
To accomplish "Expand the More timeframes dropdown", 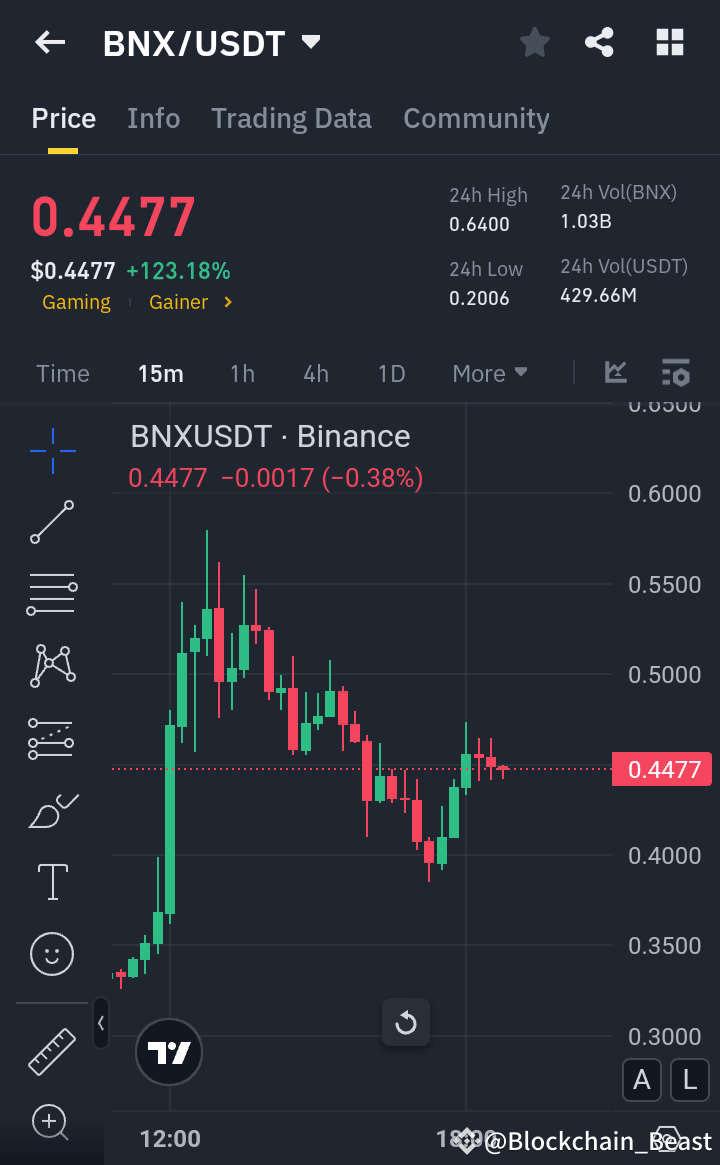I will 489,373.
